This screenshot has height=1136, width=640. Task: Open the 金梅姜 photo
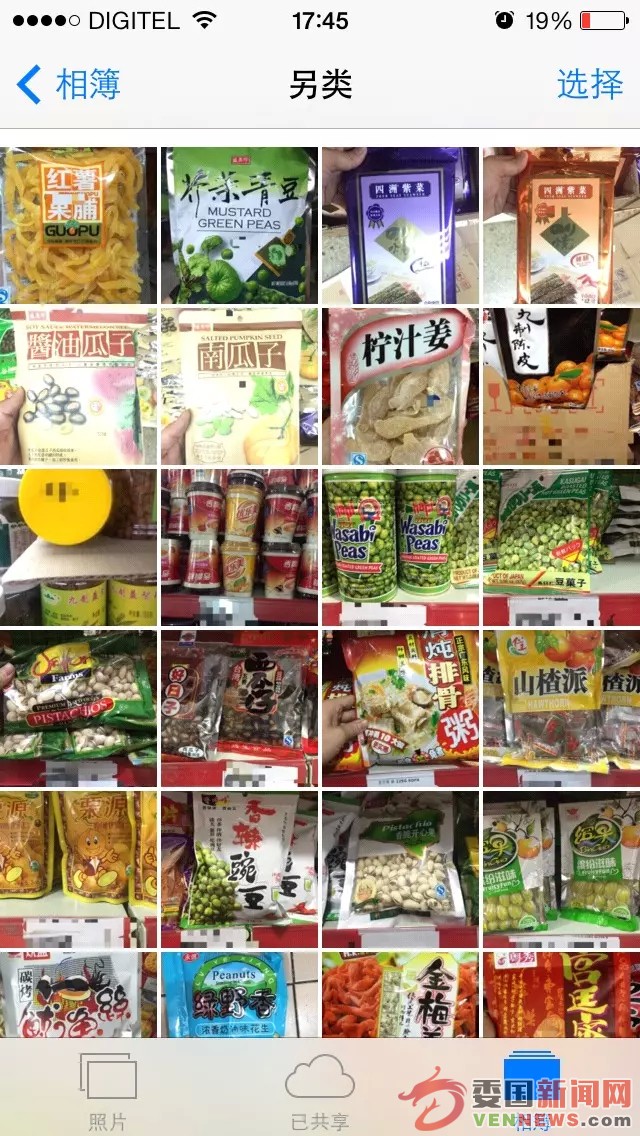click(400, 994)
